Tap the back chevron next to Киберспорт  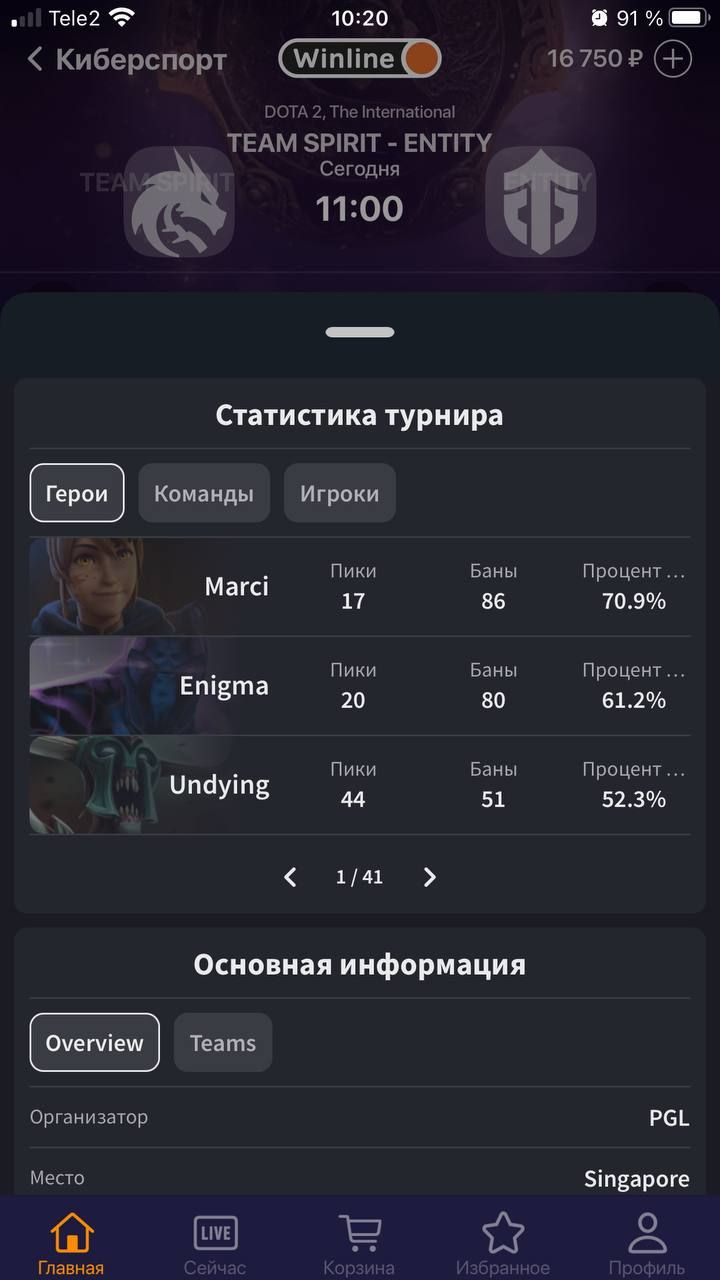[x=33, y=60]
